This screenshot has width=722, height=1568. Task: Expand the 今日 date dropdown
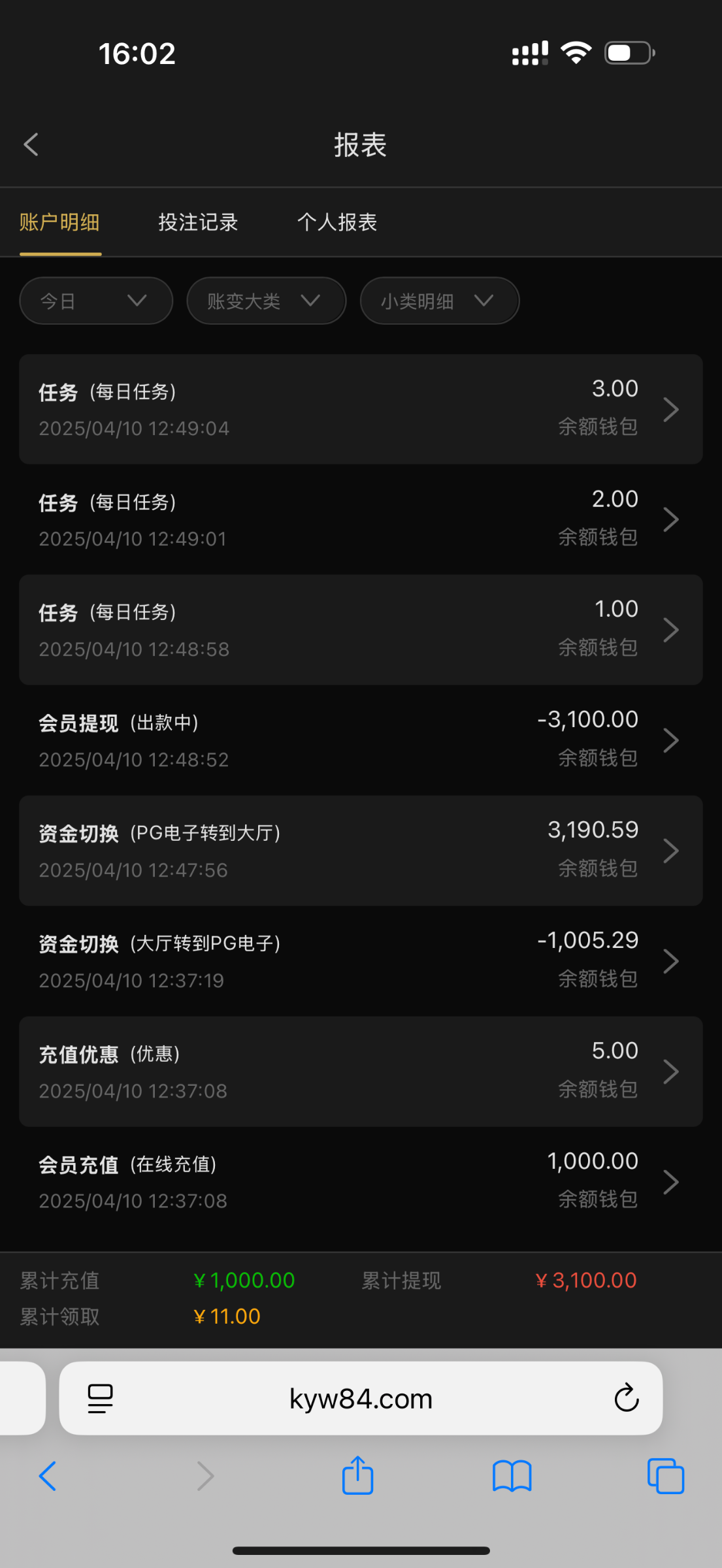pos(96,301)
